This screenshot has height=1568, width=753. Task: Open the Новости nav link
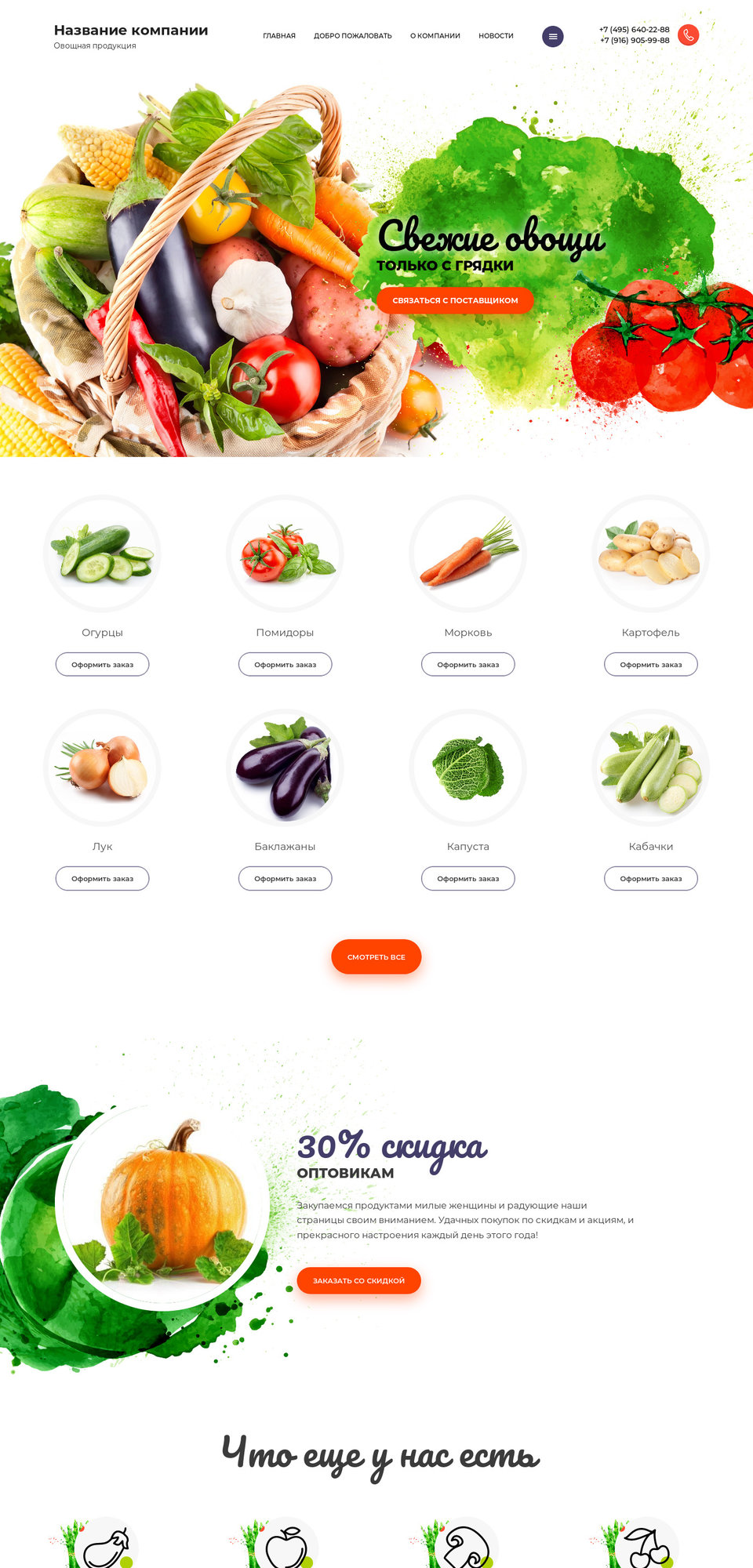click(496, 36)
